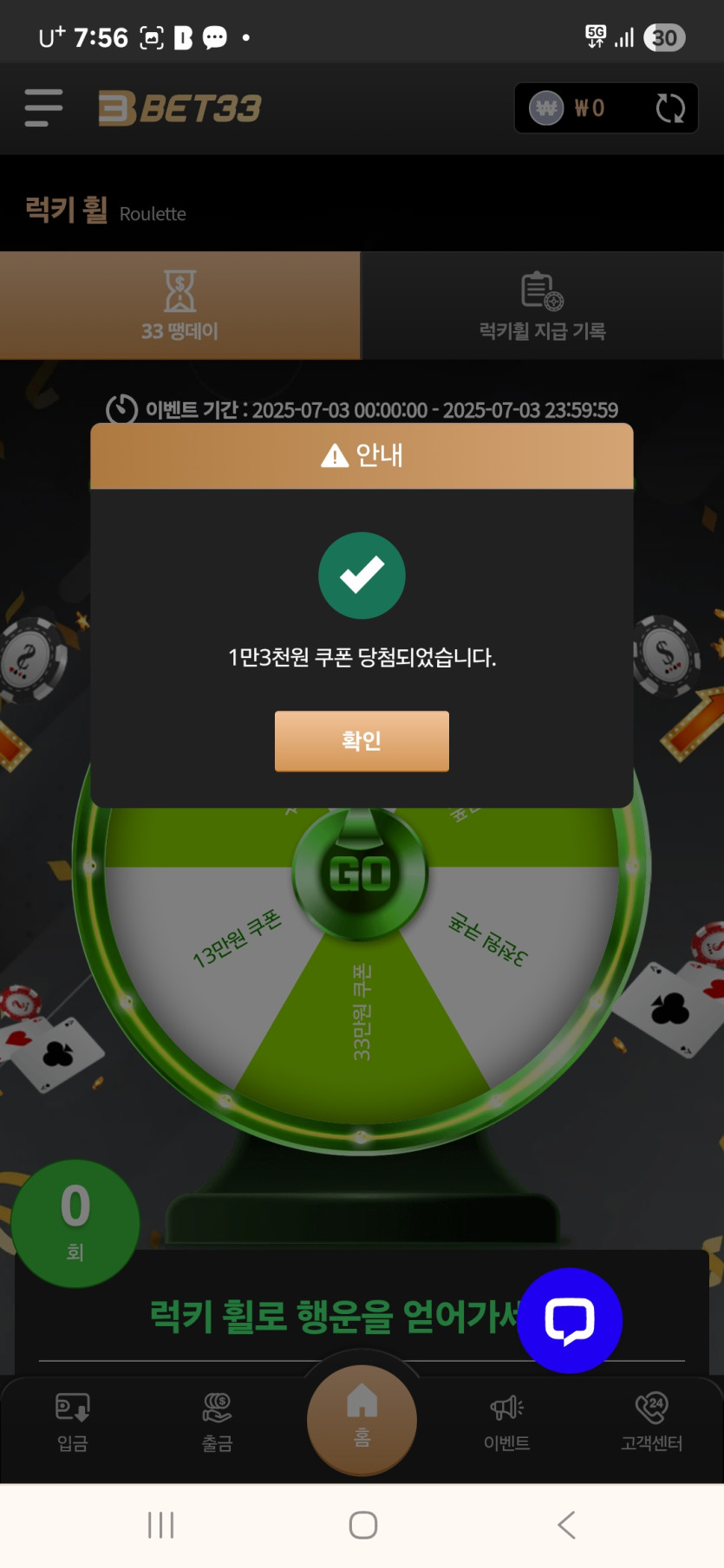Open the 이벤트 events page

pos(506,1422)
